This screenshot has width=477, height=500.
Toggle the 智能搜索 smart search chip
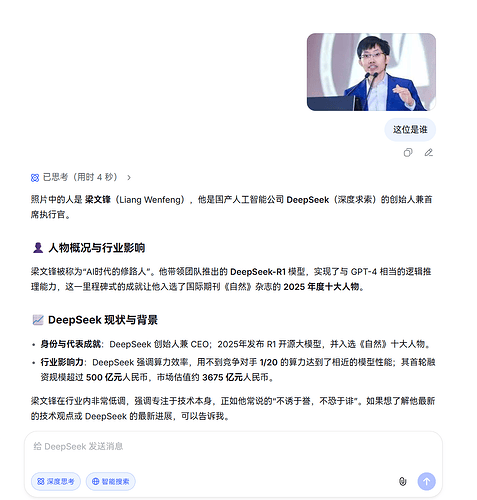pos(111,481)
